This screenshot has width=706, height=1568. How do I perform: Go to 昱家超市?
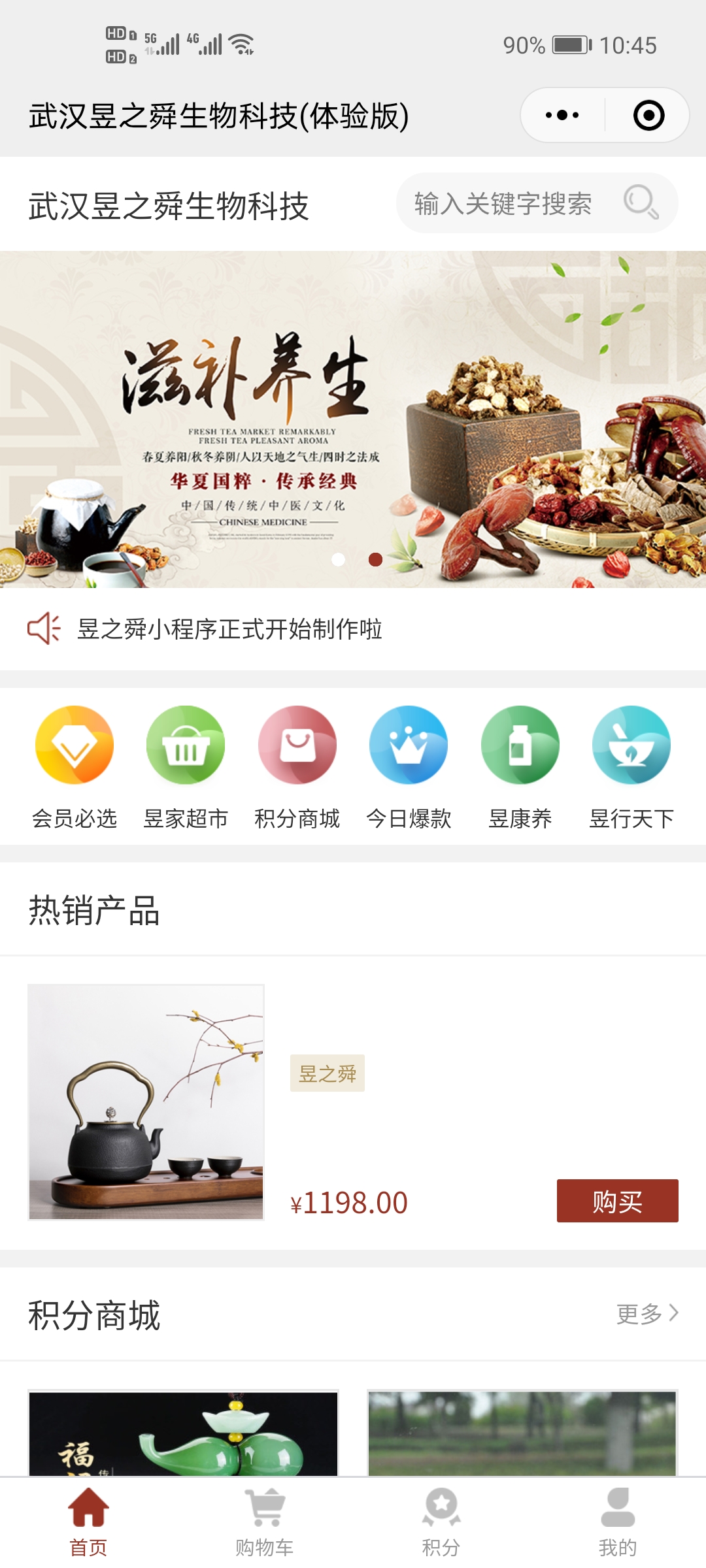click(x=186, y=765)
